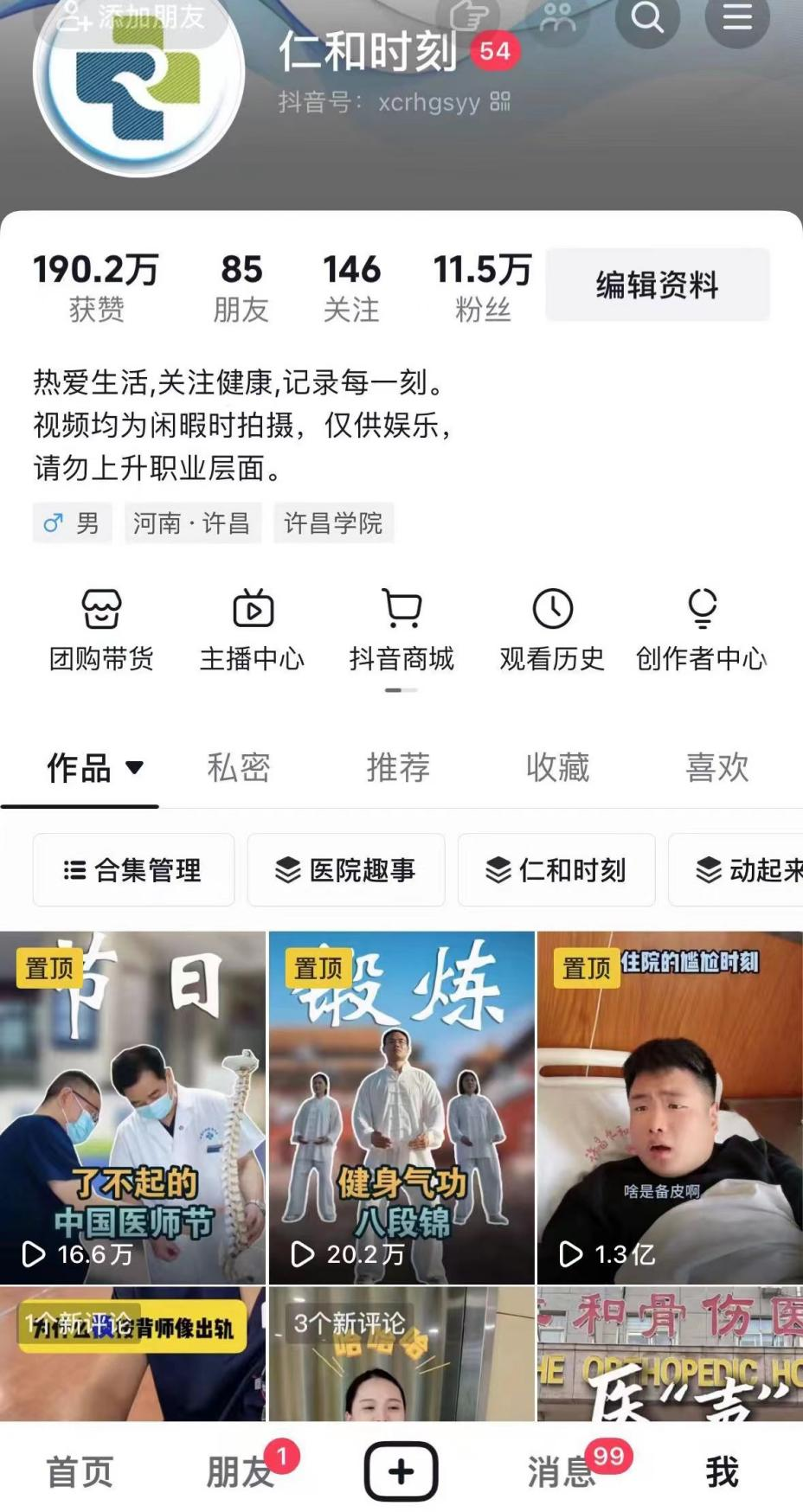Switch to the 收藏 tab
The width and height of the screenshot is (803, 1512).
[558, 767]
